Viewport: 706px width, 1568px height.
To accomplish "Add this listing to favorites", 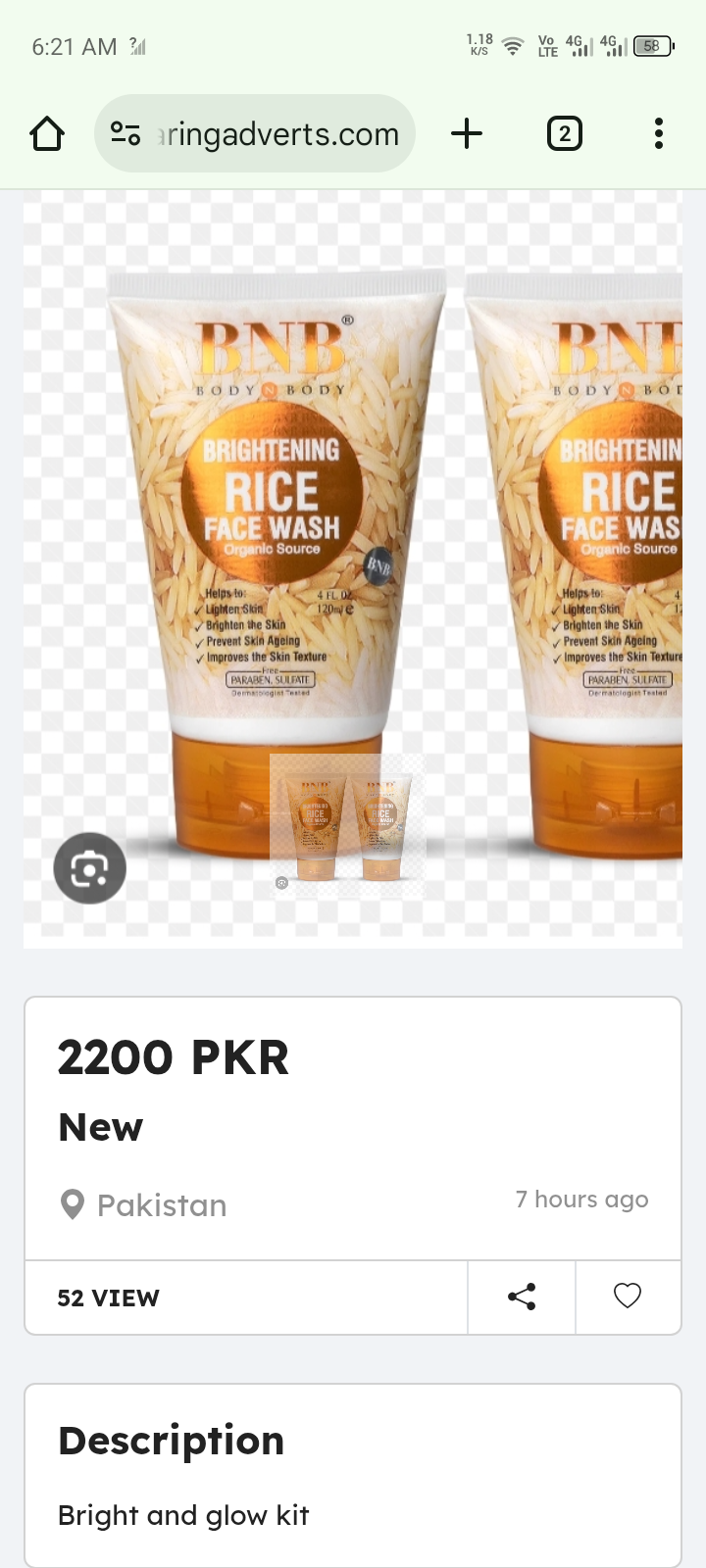I will point(628,1297).
